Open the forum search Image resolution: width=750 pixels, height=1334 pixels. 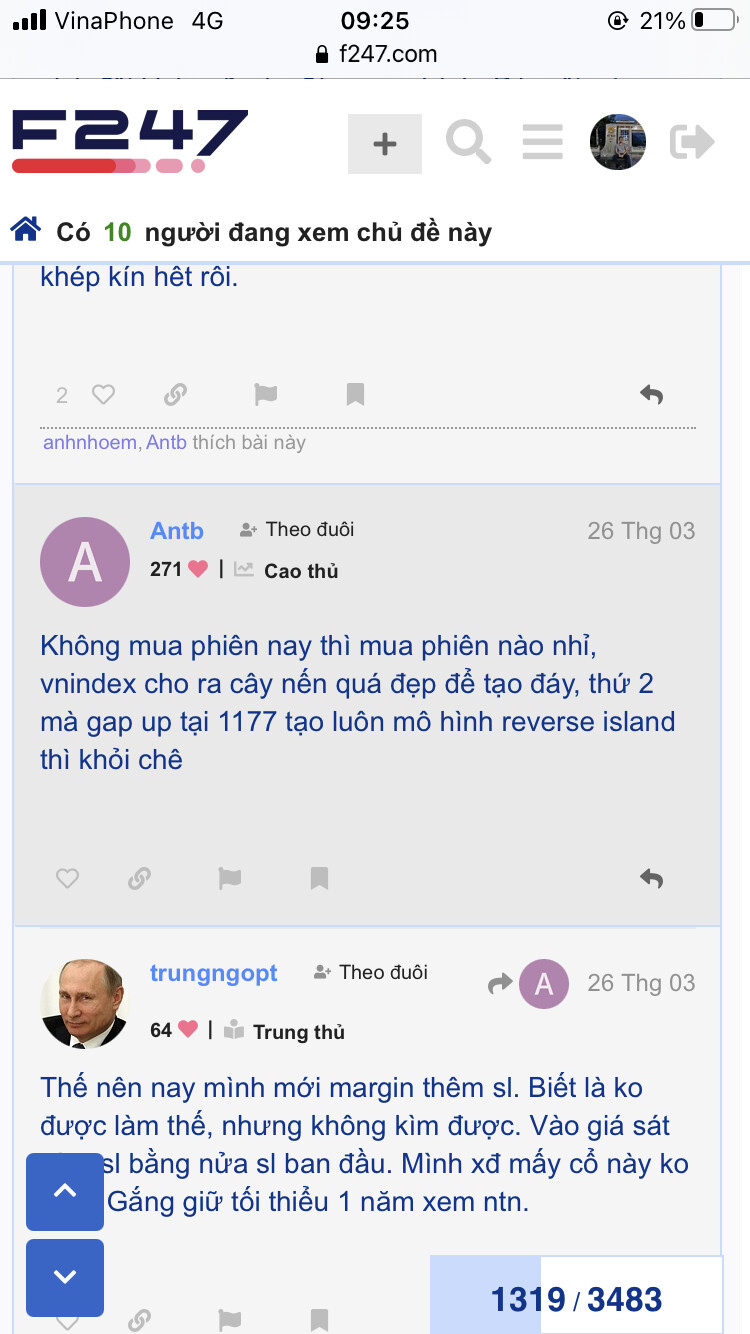tap(468, 143)
